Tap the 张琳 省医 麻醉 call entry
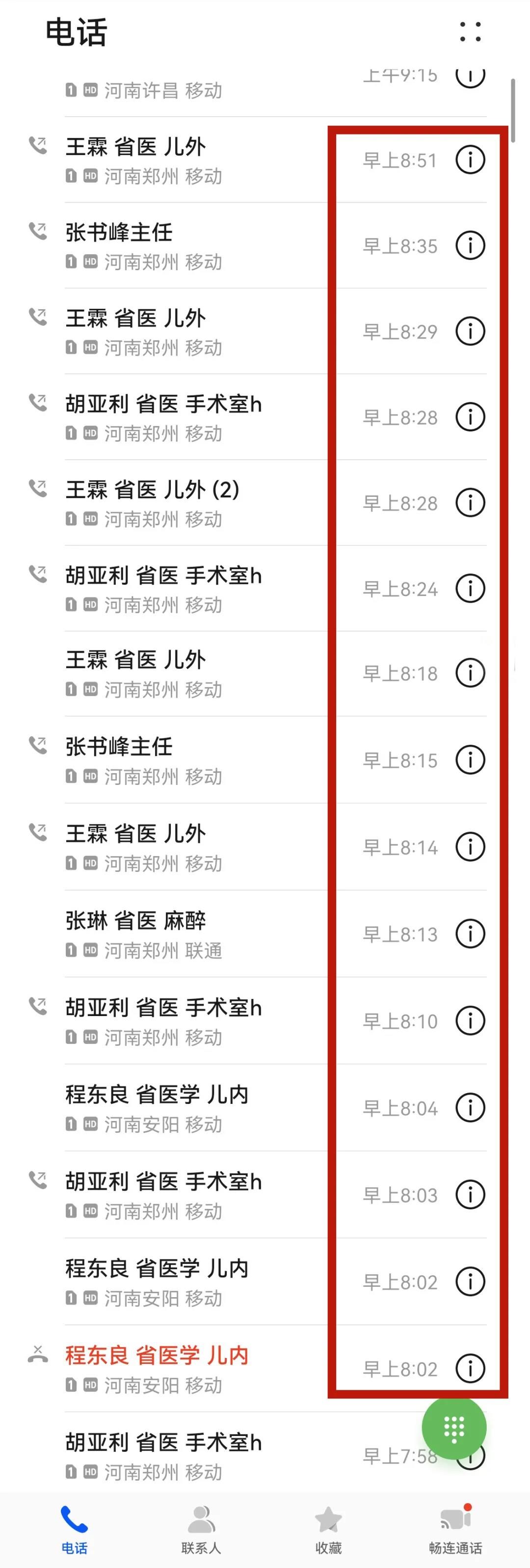530x1568 pixels. coord(183,934)
